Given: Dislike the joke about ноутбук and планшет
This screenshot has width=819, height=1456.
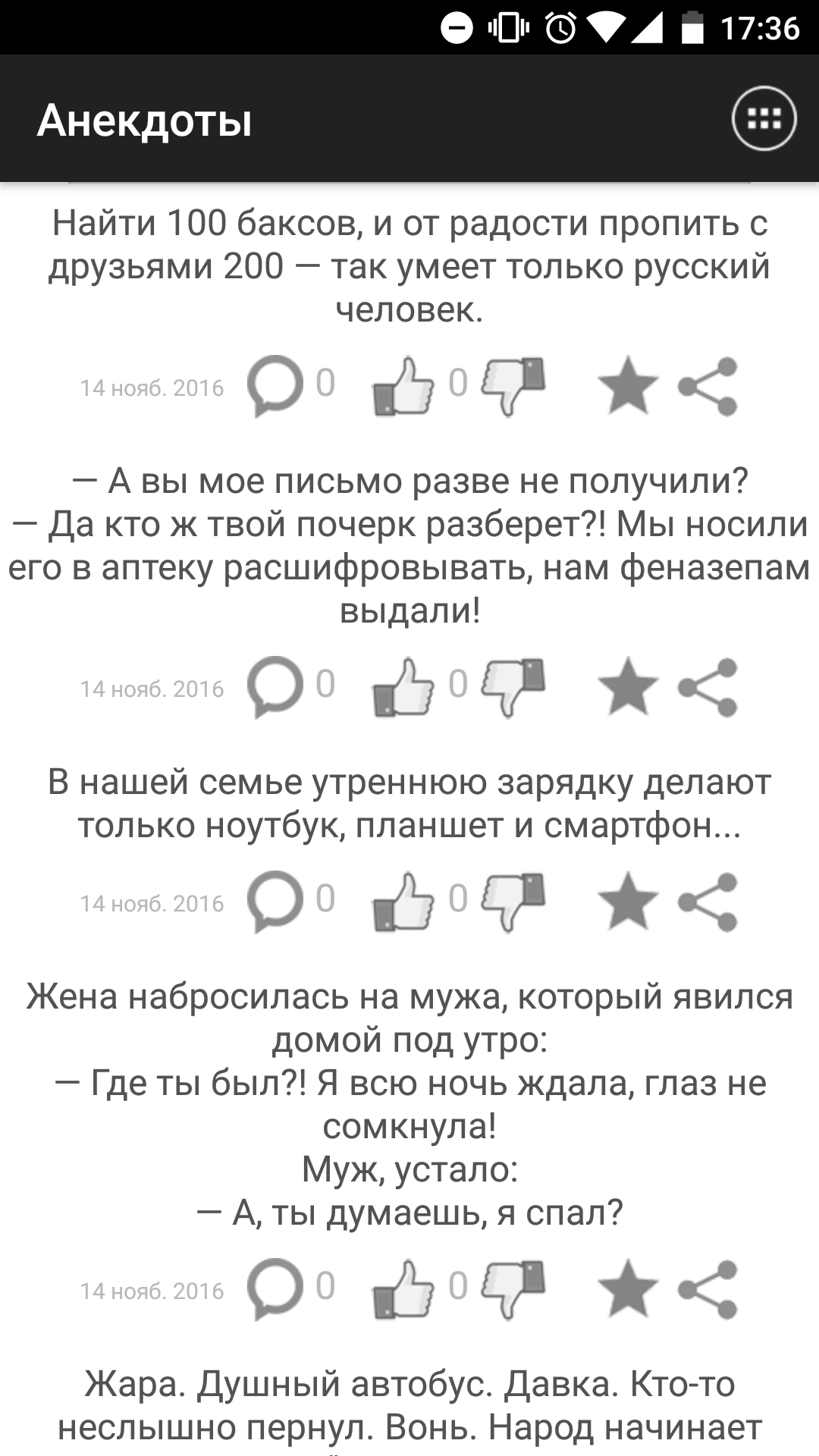Looking at the screenshot, I should (x=513, y=901).
